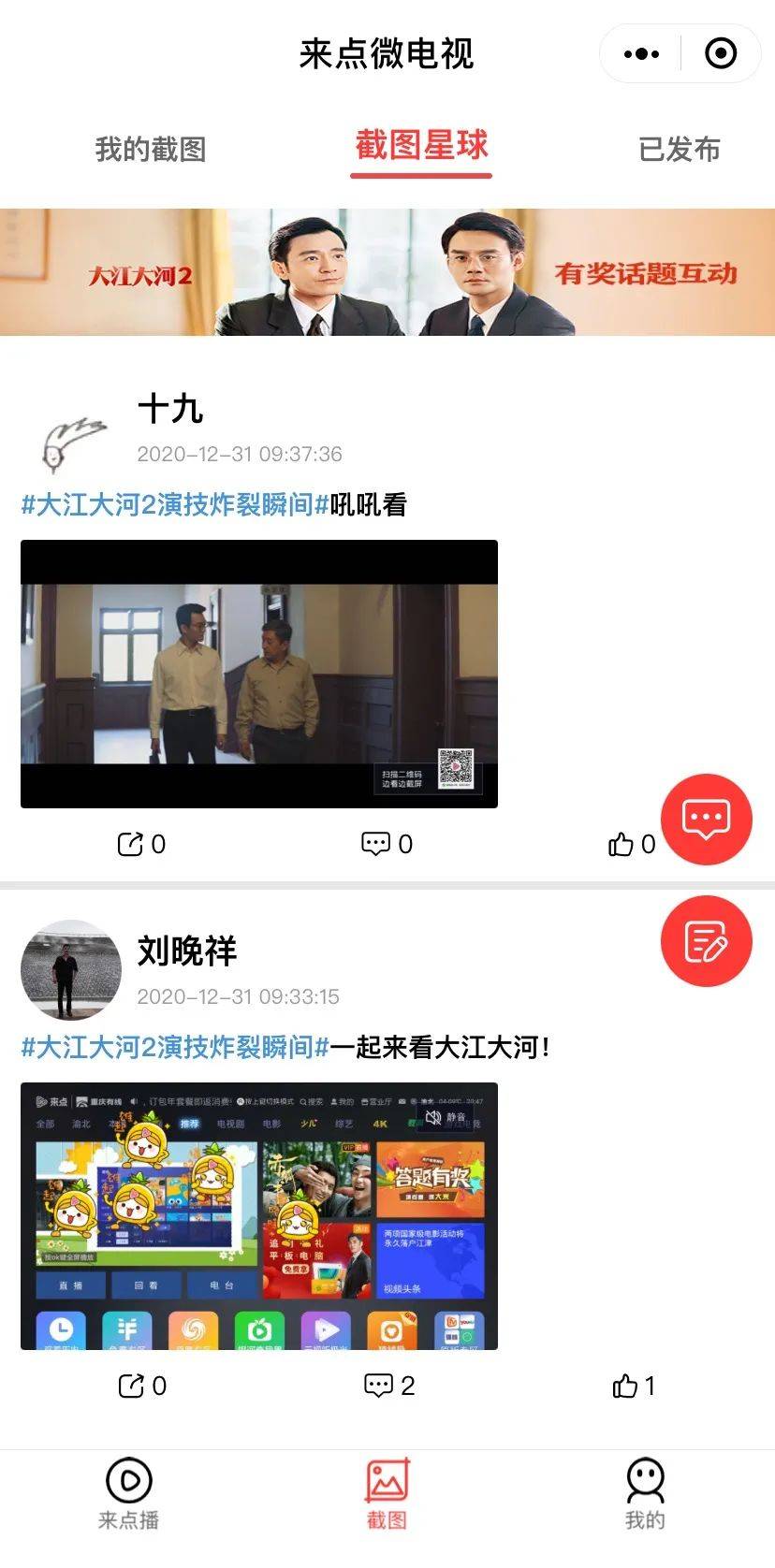
Task: Share 十九's post
Action: coord(141,844)
